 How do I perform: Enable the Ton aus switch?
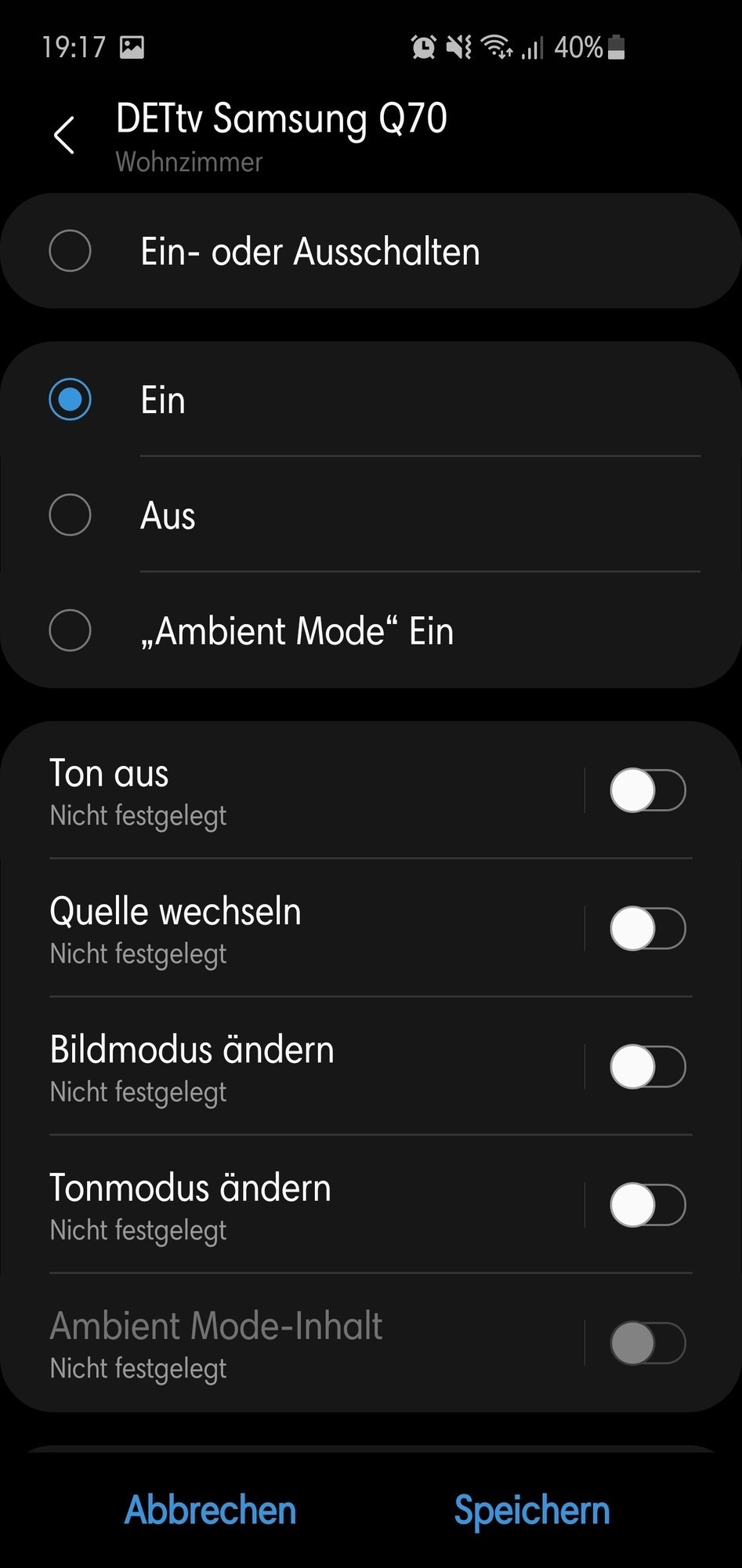pos(647,790)
